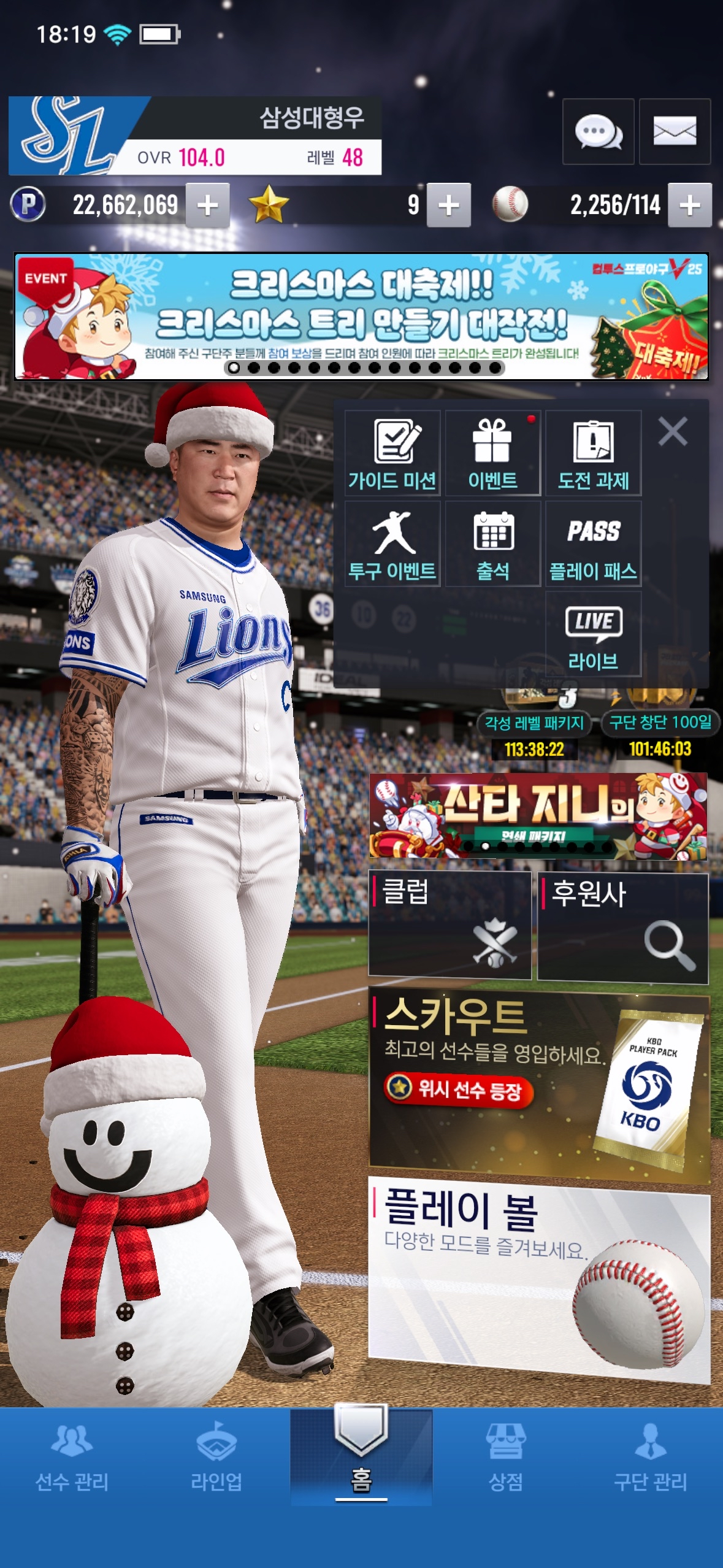Add more stars with plus button
This screenshot has width=723, height=1568.
(449, 206)
